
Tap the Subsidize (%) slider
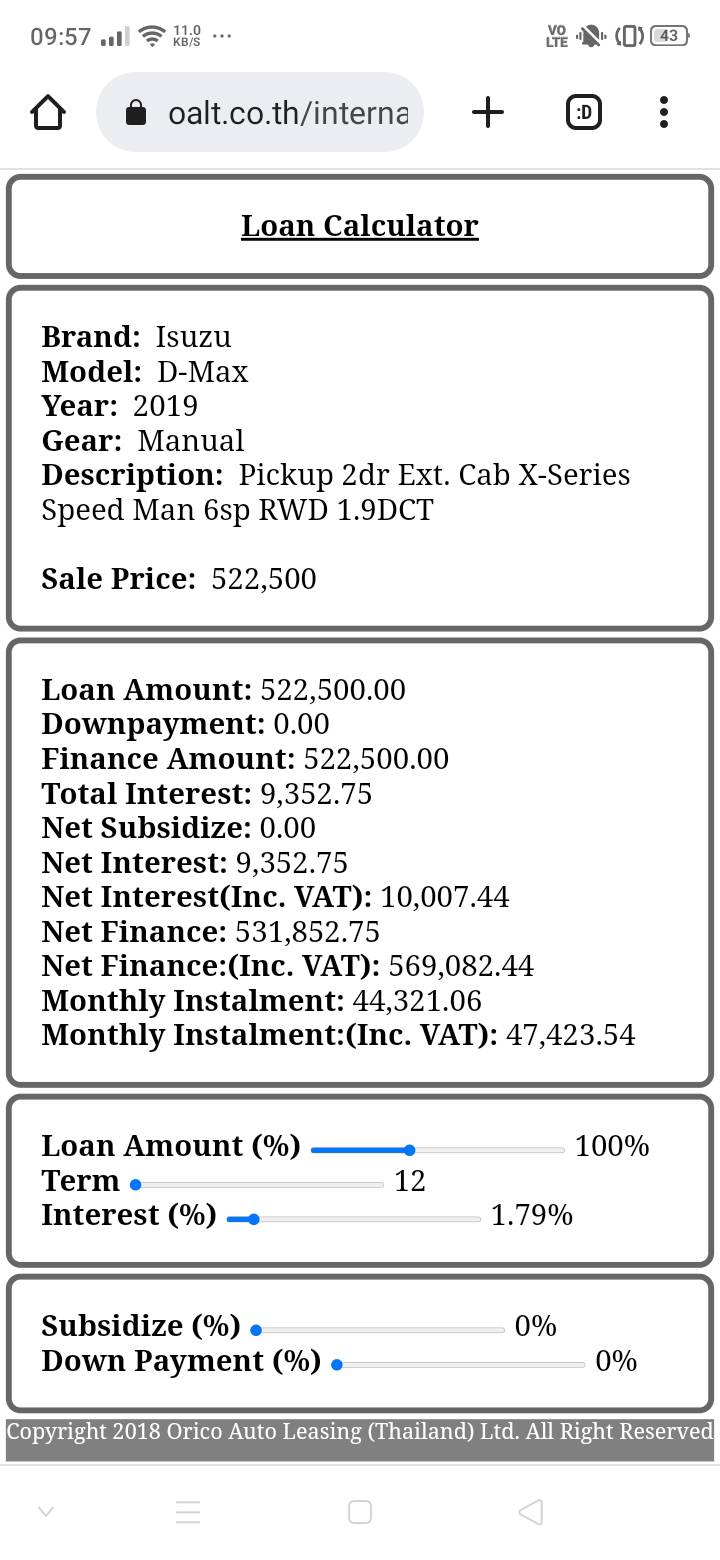379,1330
